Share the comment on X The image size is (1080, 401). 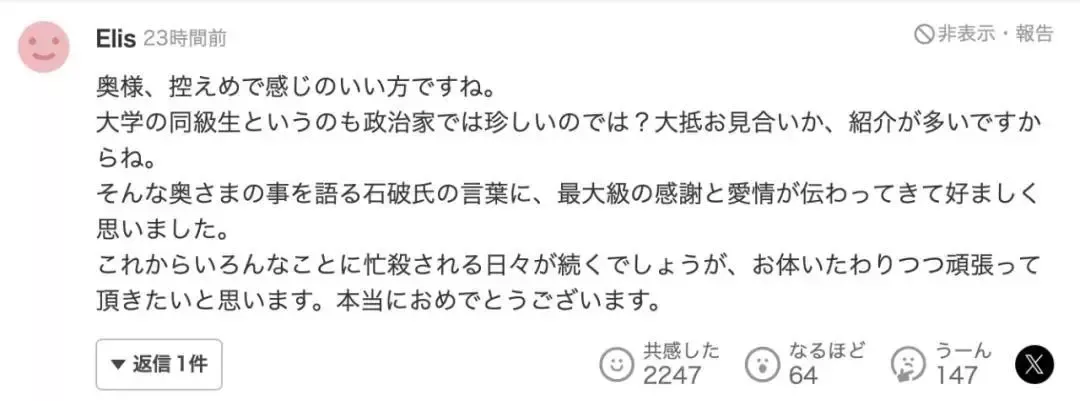pos(1034,364)
